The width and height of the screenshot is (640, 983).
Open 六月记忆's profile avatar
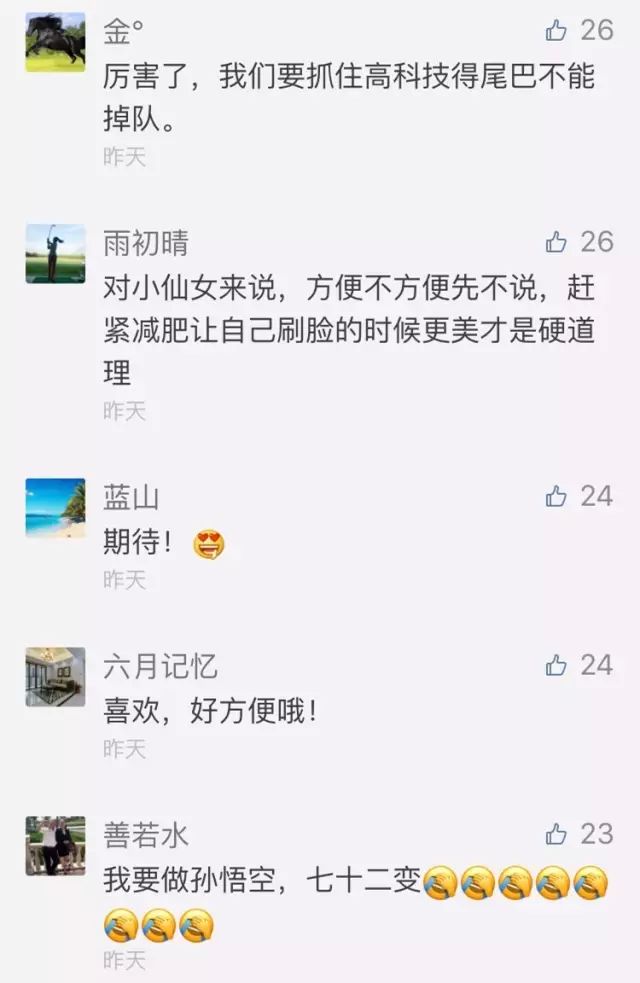pos(55,677)
